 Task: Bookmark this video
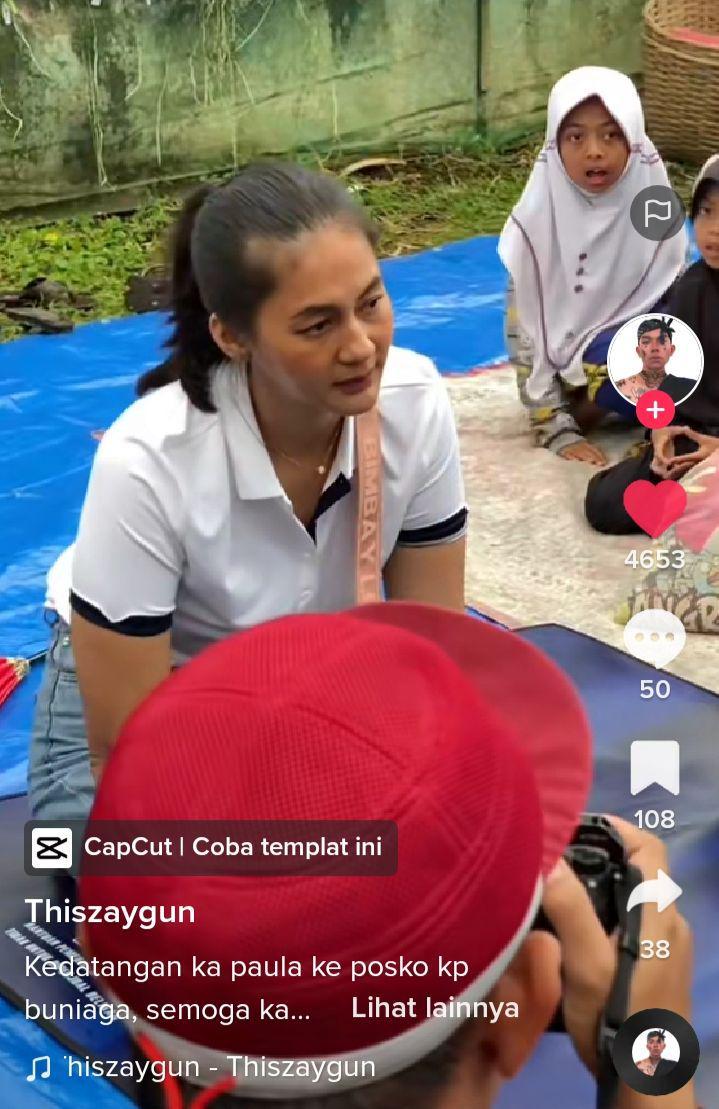(655, 768)
